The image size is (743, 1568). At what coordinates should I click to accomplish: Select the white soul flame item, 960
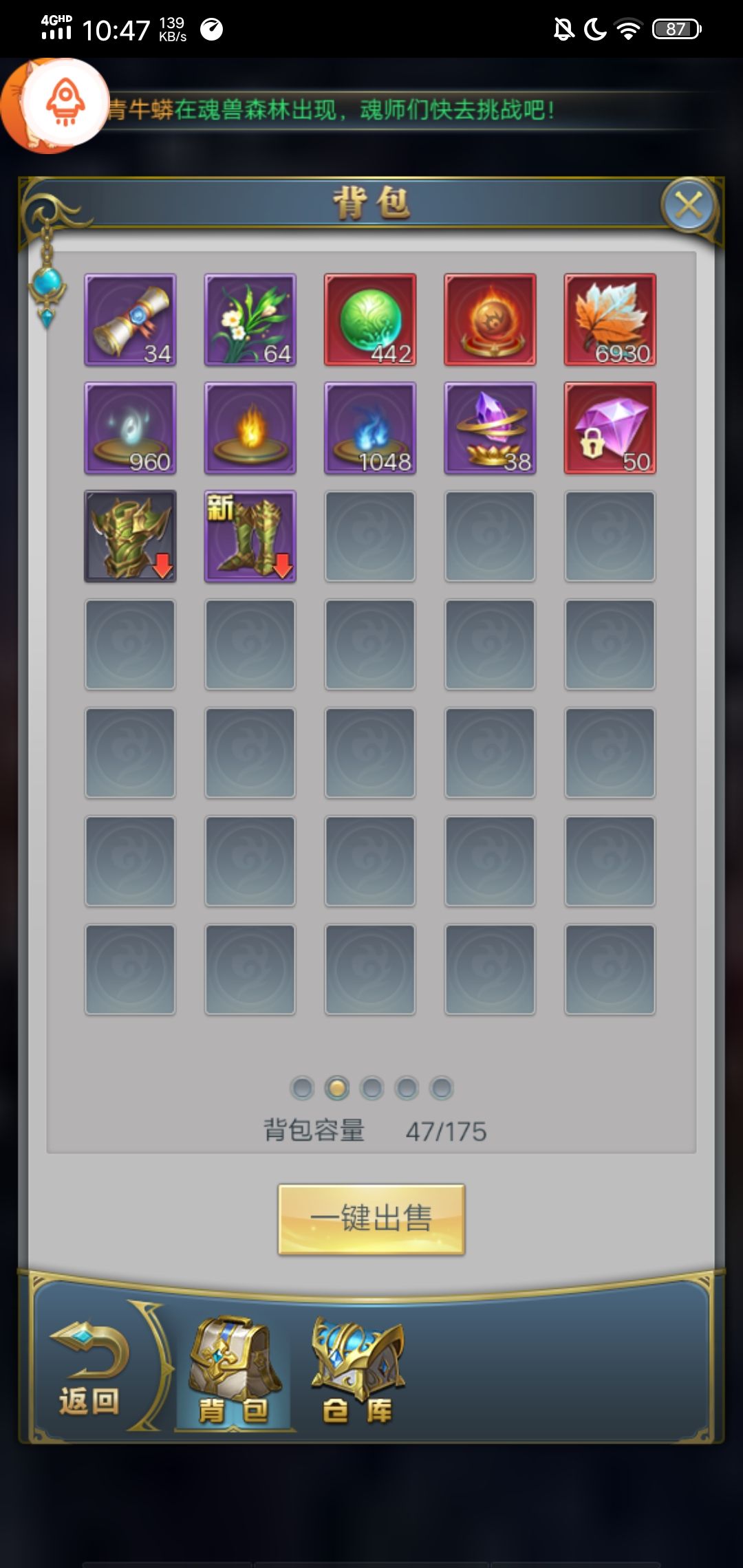(130, 428)
